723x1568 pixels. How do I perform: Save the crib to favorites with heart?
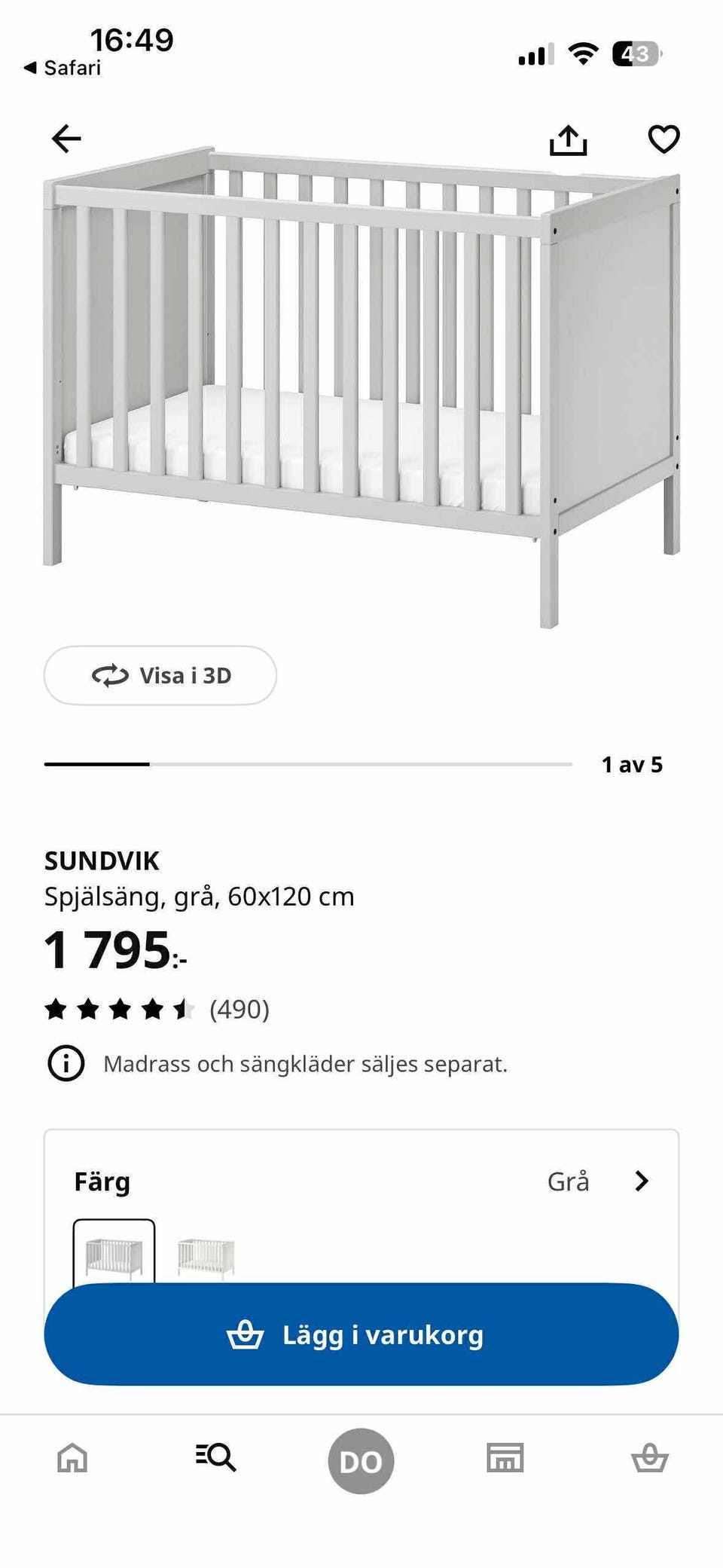pyautogui.click(x=664, y=139)
